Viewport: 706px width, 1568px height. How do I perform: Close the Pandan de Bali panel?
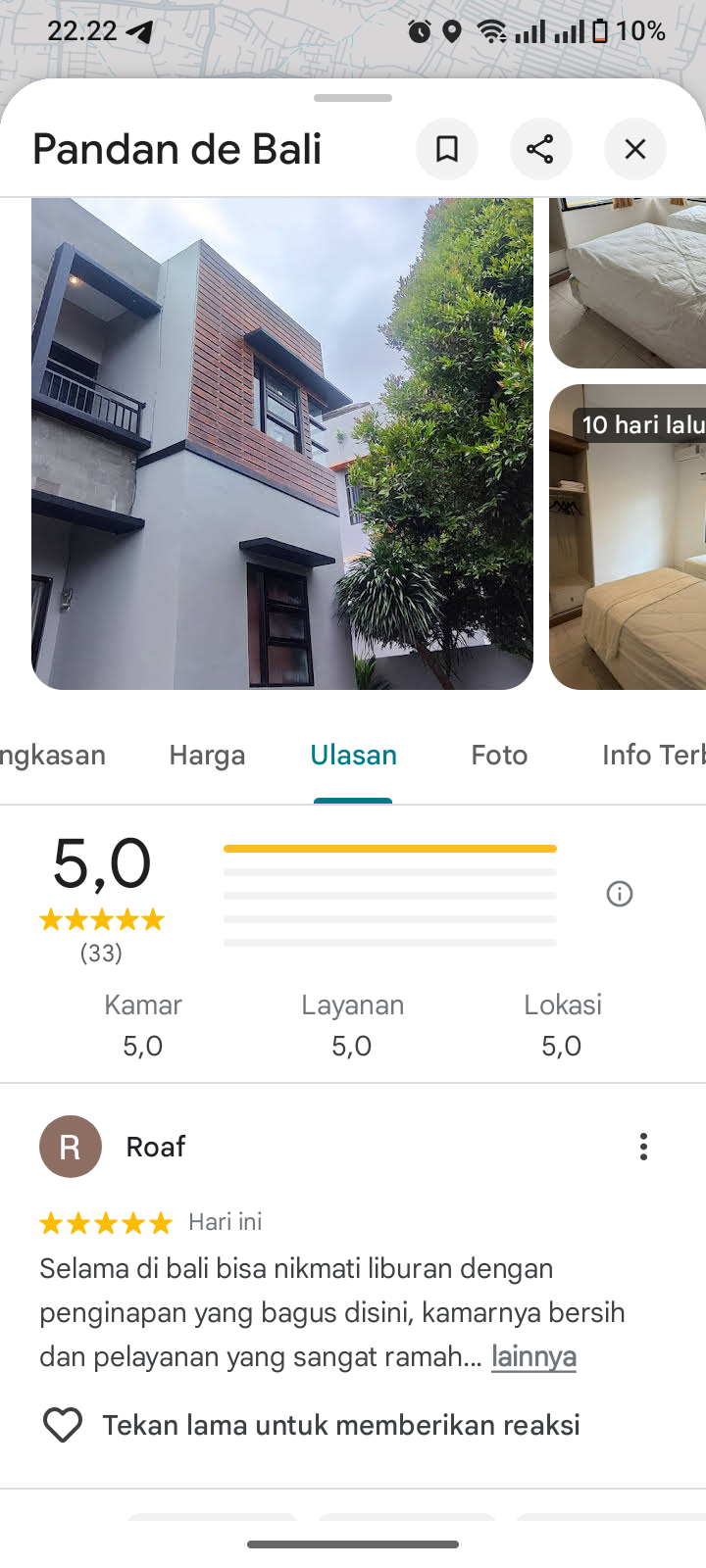pos(635,149)
